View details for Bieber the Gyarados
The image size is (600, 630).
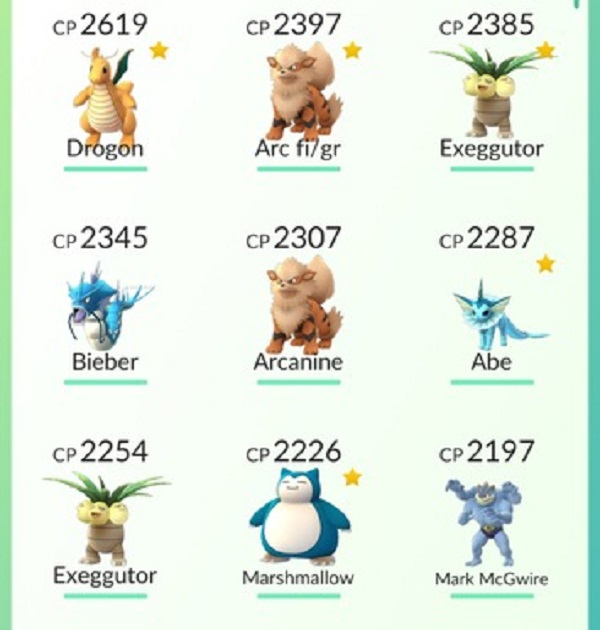[104, 305]
